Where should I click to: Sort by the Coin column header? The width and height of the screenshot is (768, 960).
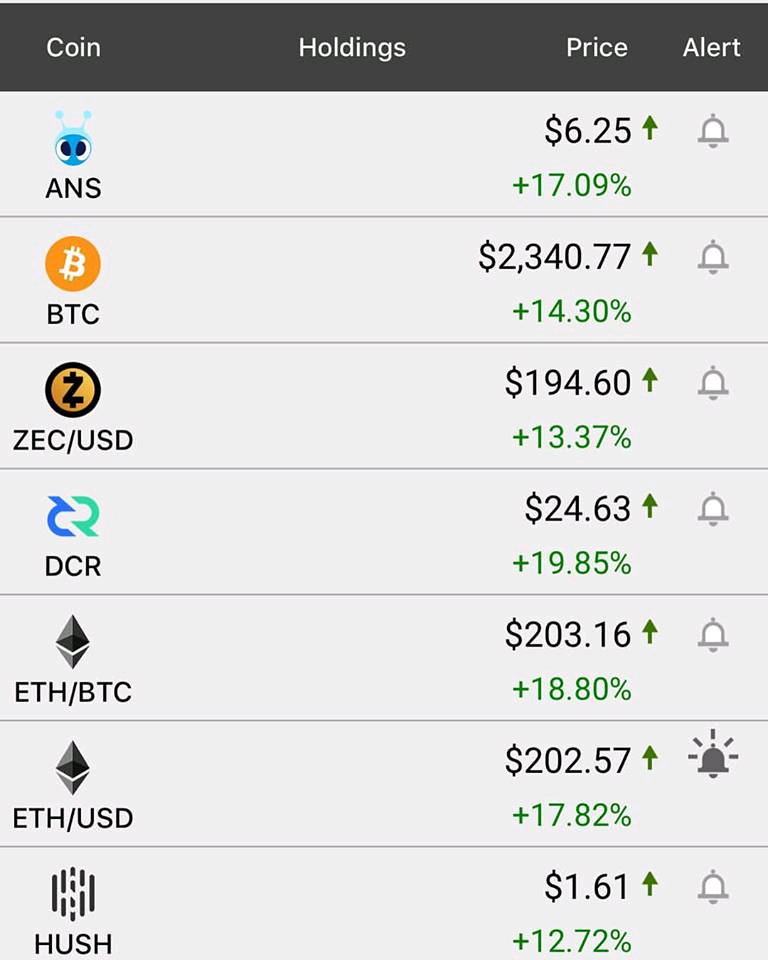click(x=73, y=47)
